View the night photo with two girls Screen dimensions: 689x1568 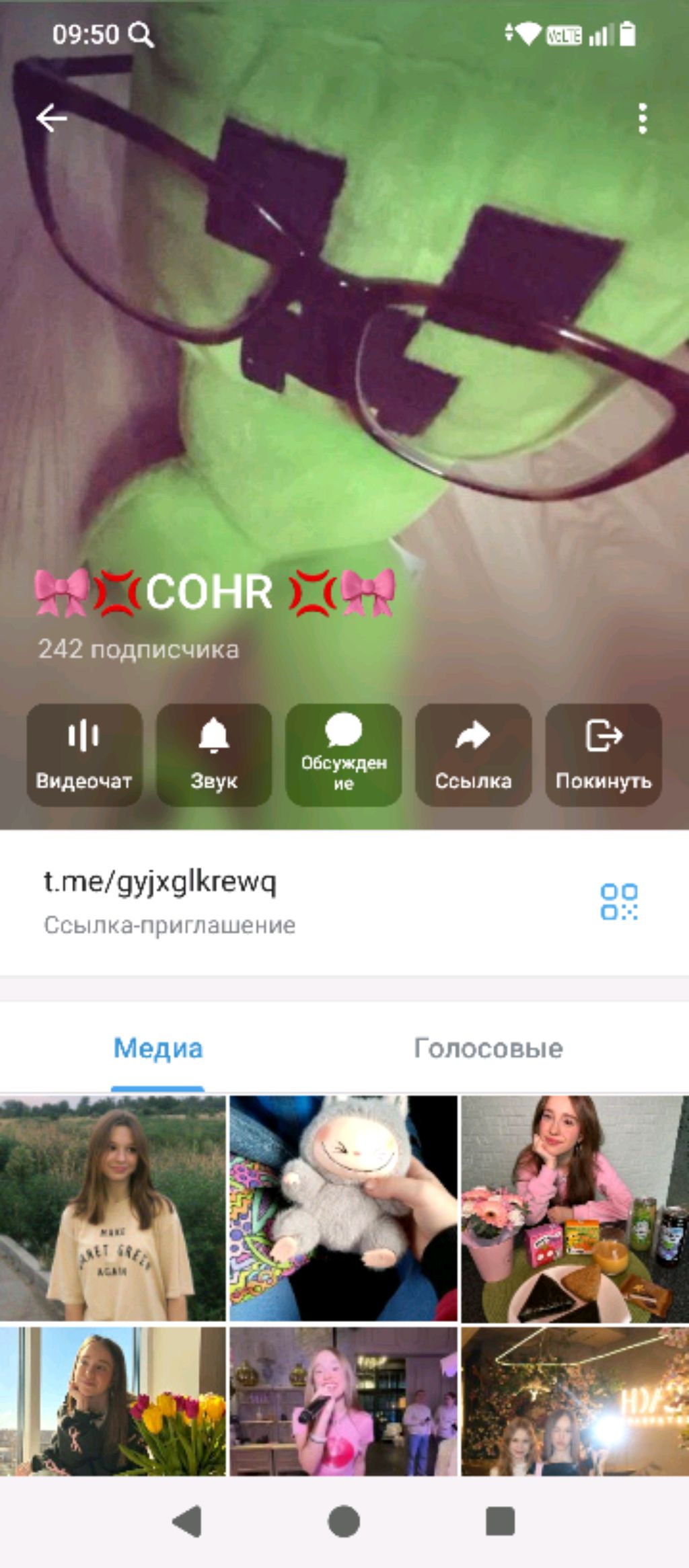pos(574,1401)
